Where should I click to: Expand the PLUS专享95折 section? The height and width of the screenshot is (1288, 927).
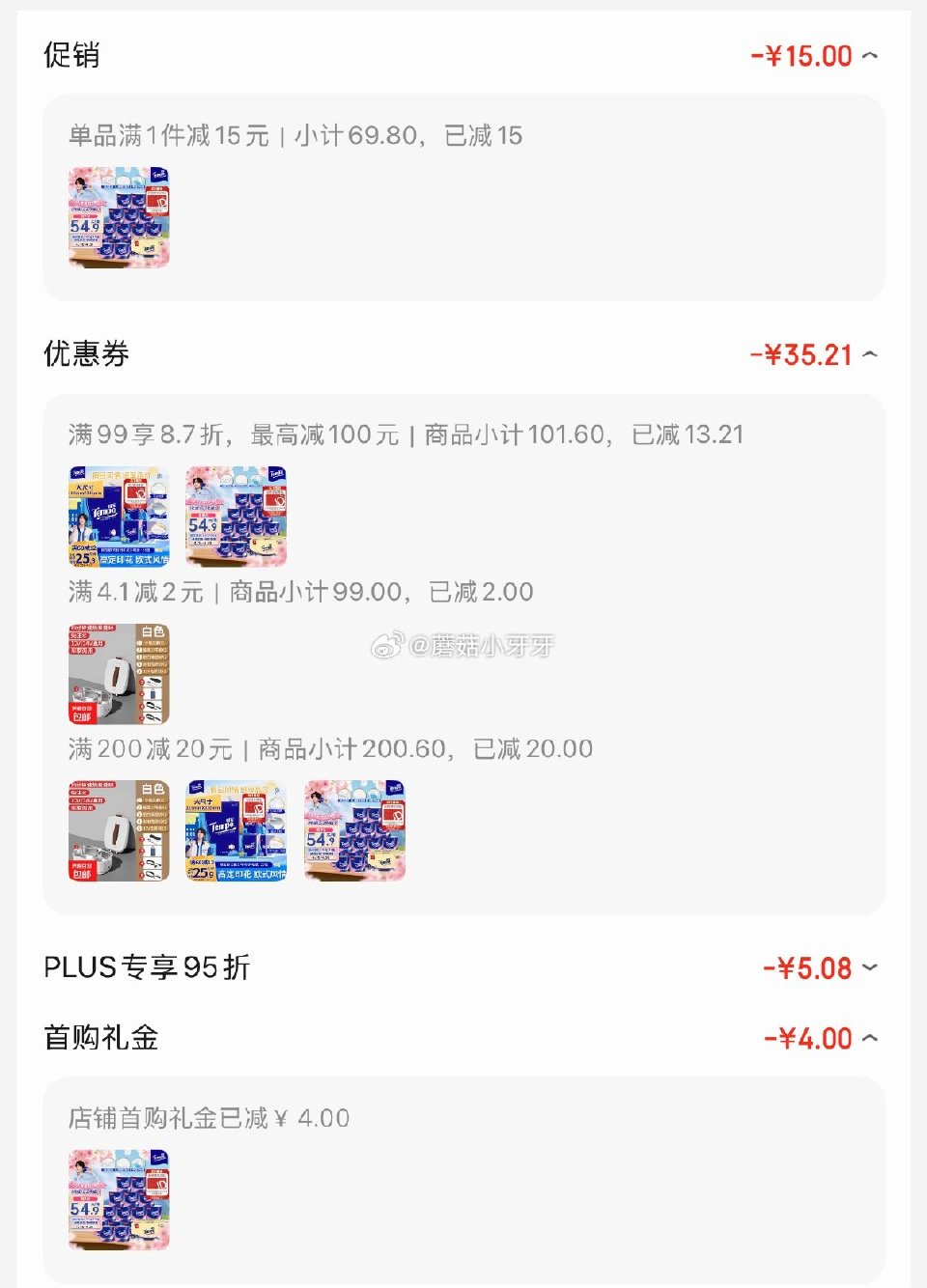click(872, 967)
